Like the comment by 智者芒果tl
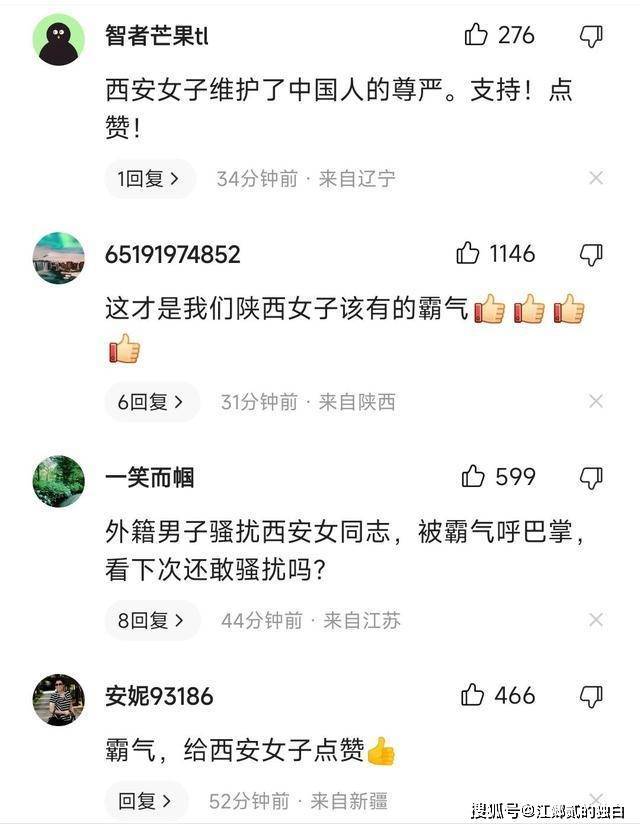The width and height of the screenshot is (640, 828). pyautogui.click(x=476, y=35)
